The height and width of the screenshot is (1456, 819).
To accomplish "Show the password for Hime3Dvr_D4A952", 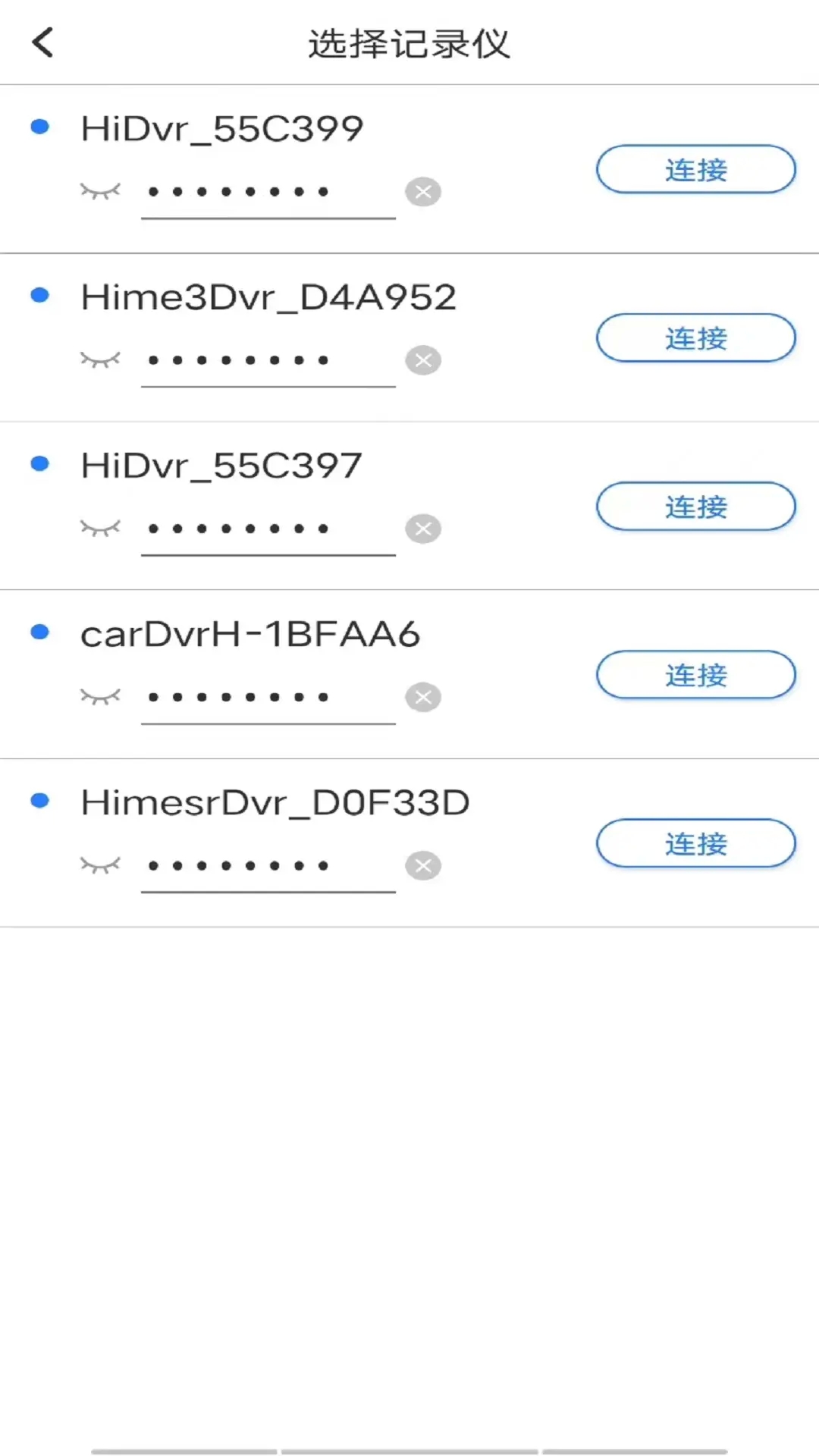I will tap(100, 359).
